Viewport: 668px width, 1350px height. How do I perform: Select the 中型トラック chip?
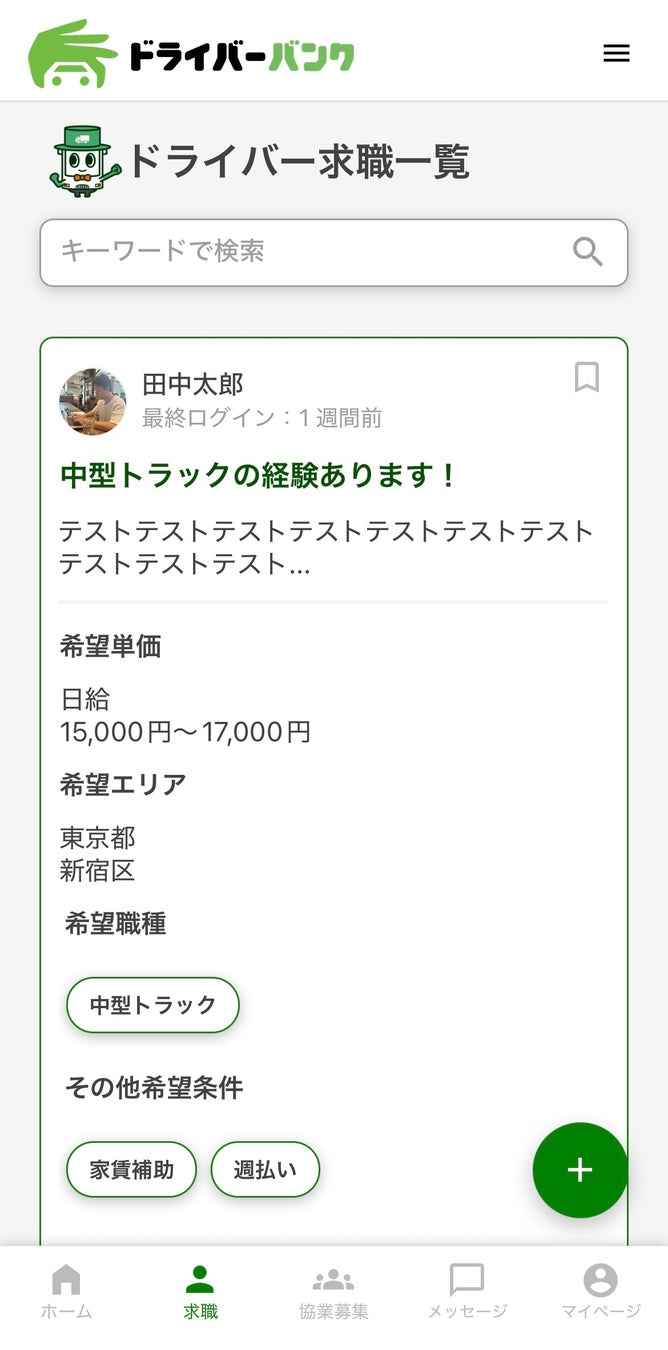pyautogui.click(x=153, y=1005)
